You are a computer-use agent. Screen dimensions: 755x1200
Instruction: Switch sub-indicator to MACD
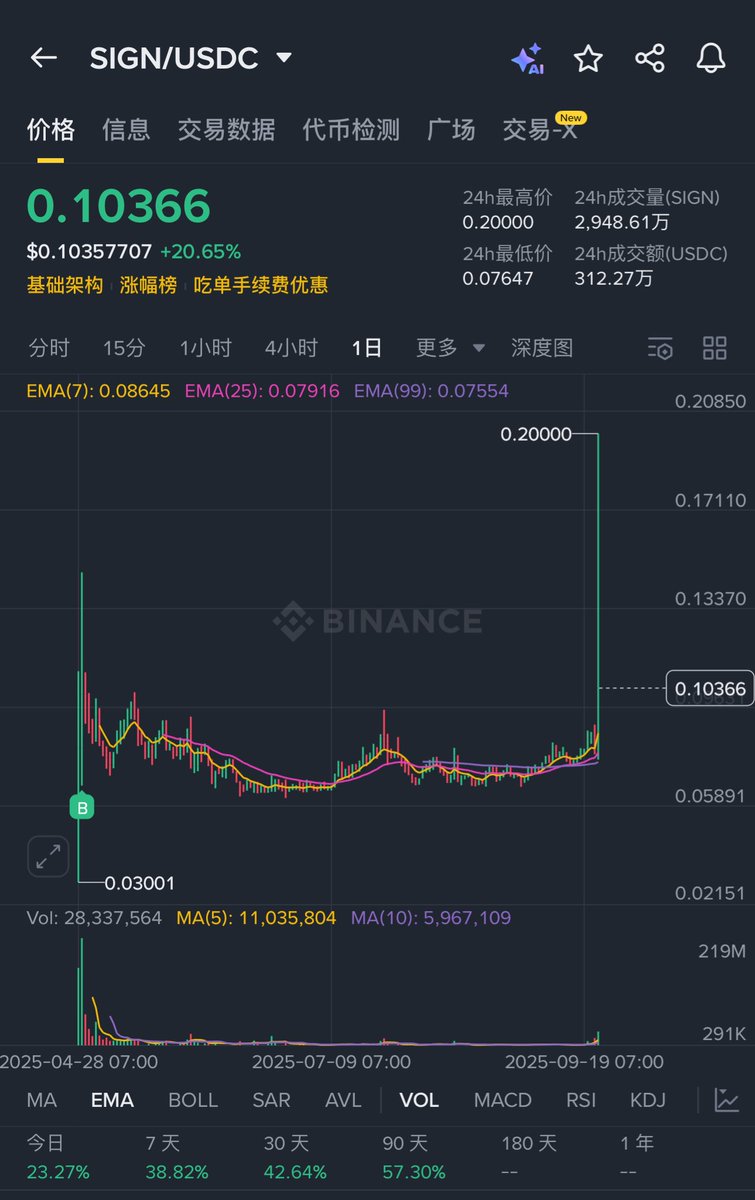click(x=502, y=1100)
